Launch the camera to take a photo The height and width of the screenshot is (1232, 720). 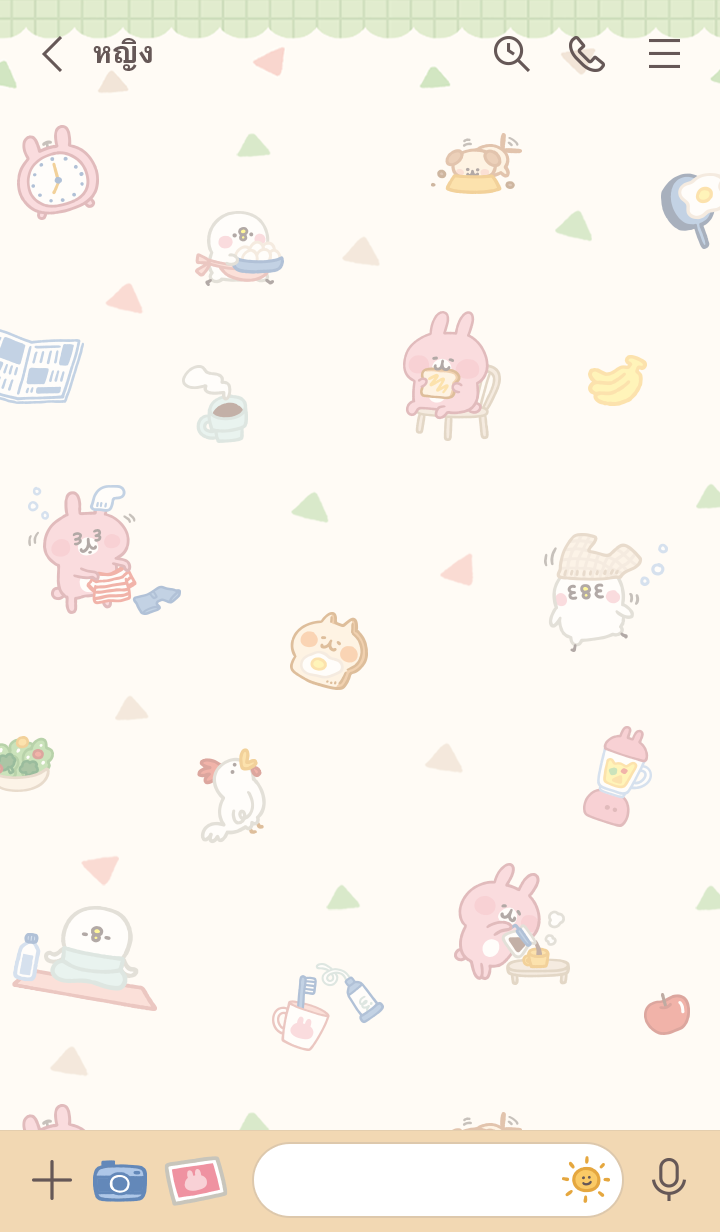pyautogui.click(x=120, y=1181)
